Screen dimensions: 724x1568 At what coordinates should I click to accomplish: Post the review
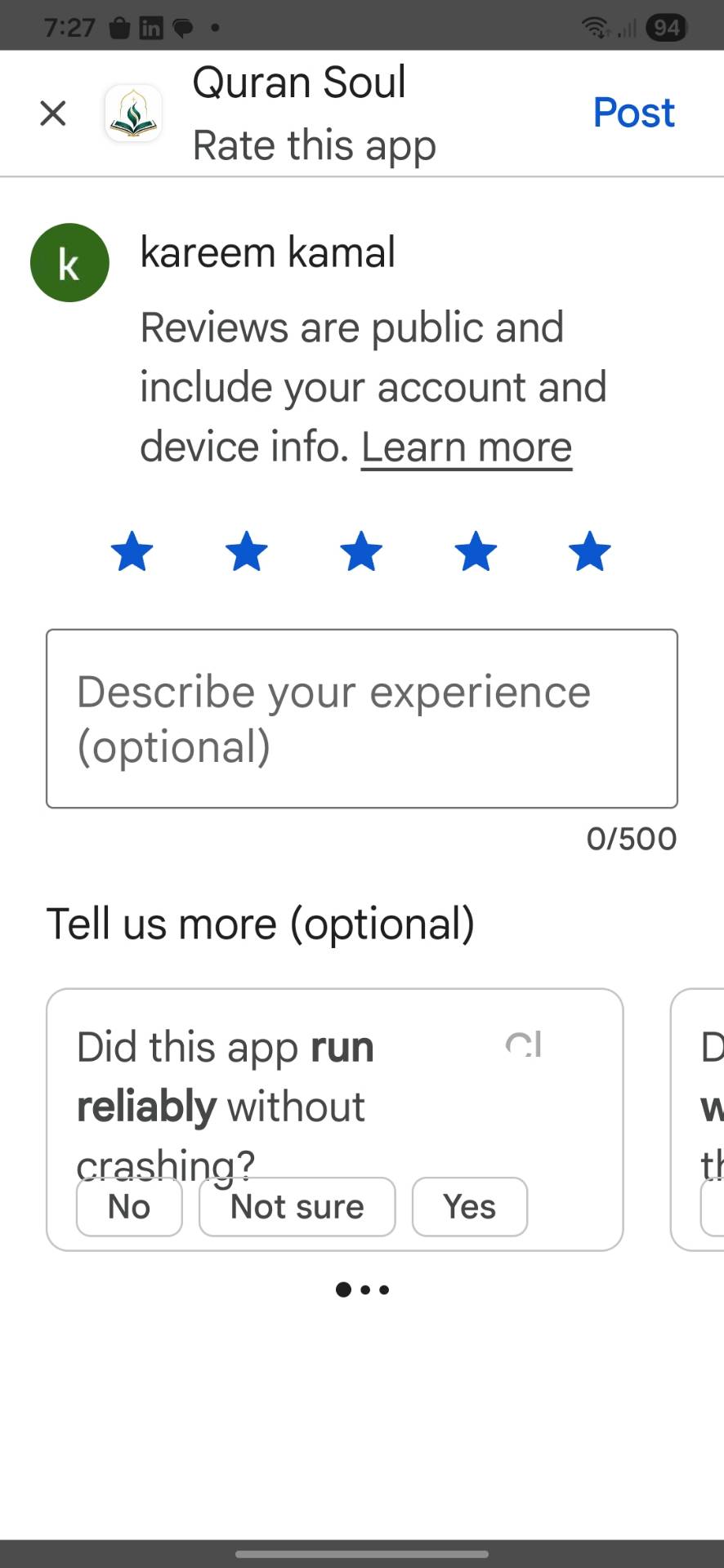tap(633, 113)
